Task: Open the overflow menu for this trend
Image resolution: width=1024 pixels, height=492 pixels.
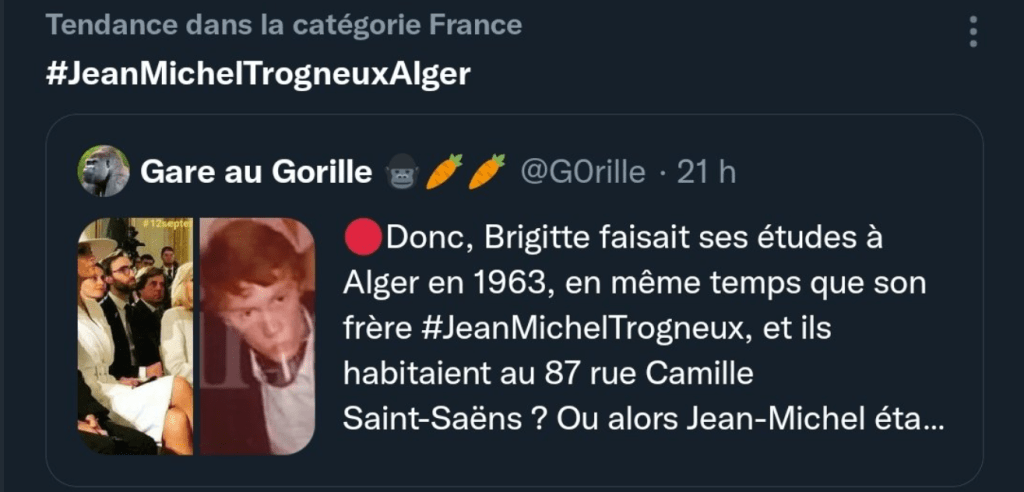Action: coord(973,32)
